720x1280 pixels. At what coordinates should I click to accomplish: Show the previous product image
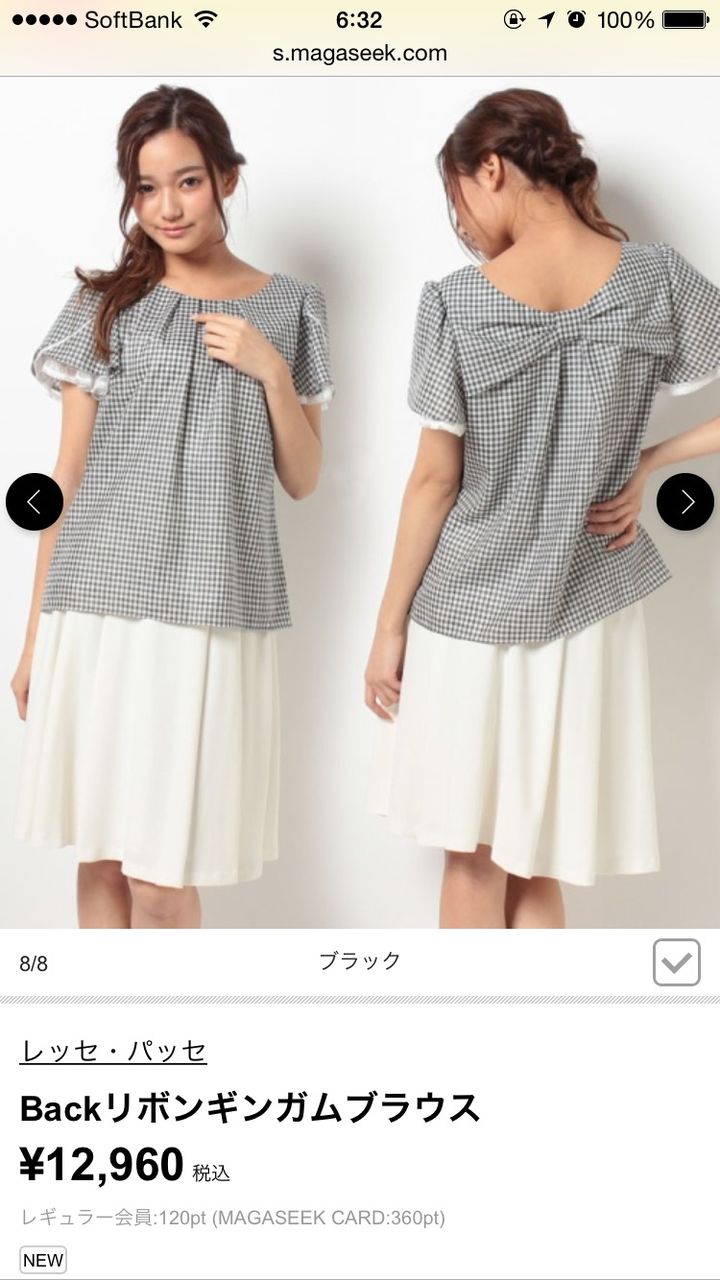pos(34,502)
